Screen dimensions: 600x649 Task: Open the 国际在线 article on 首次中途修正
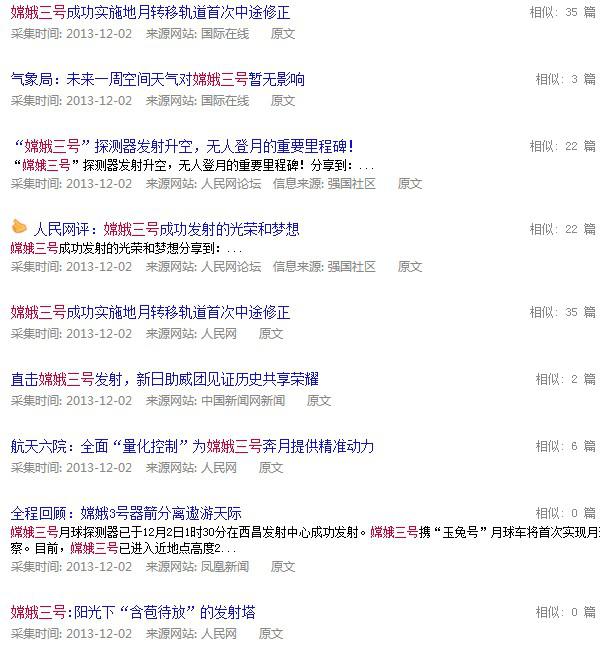[x=150, y=13]
